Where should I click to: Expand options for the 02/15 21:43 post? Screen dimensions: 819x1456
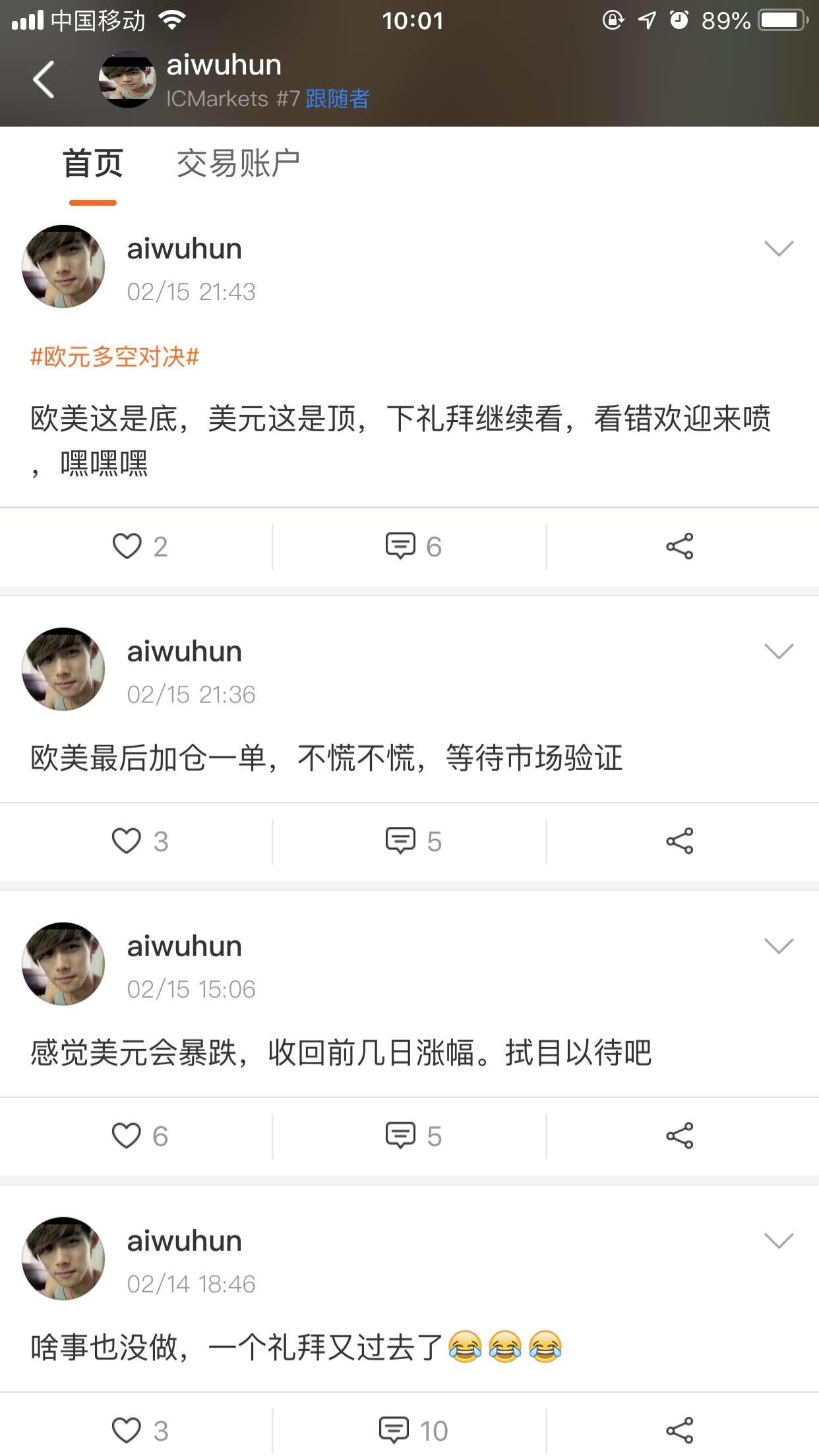point(779,249)
